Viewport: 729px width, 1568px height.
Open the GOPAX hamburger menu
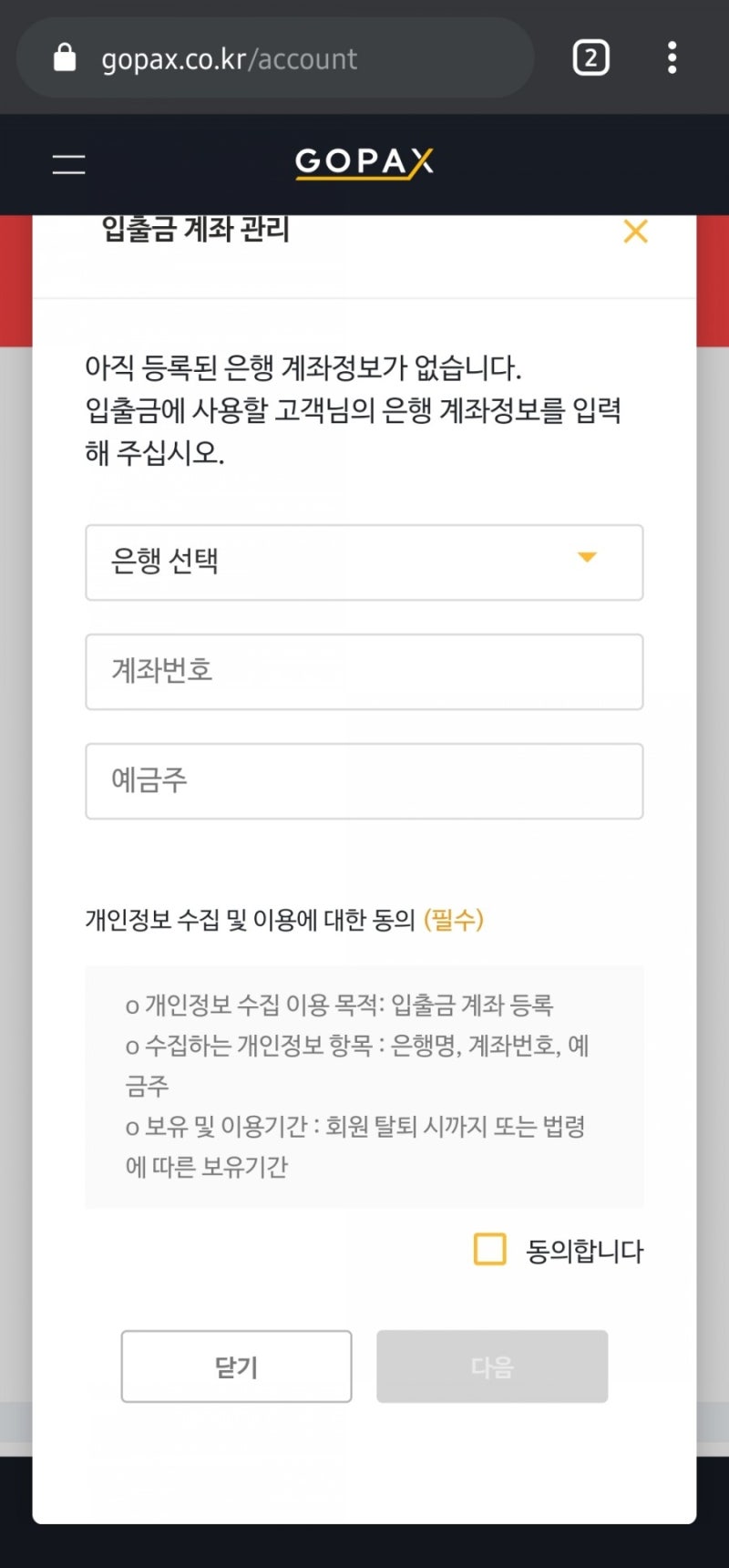[68, 164]
